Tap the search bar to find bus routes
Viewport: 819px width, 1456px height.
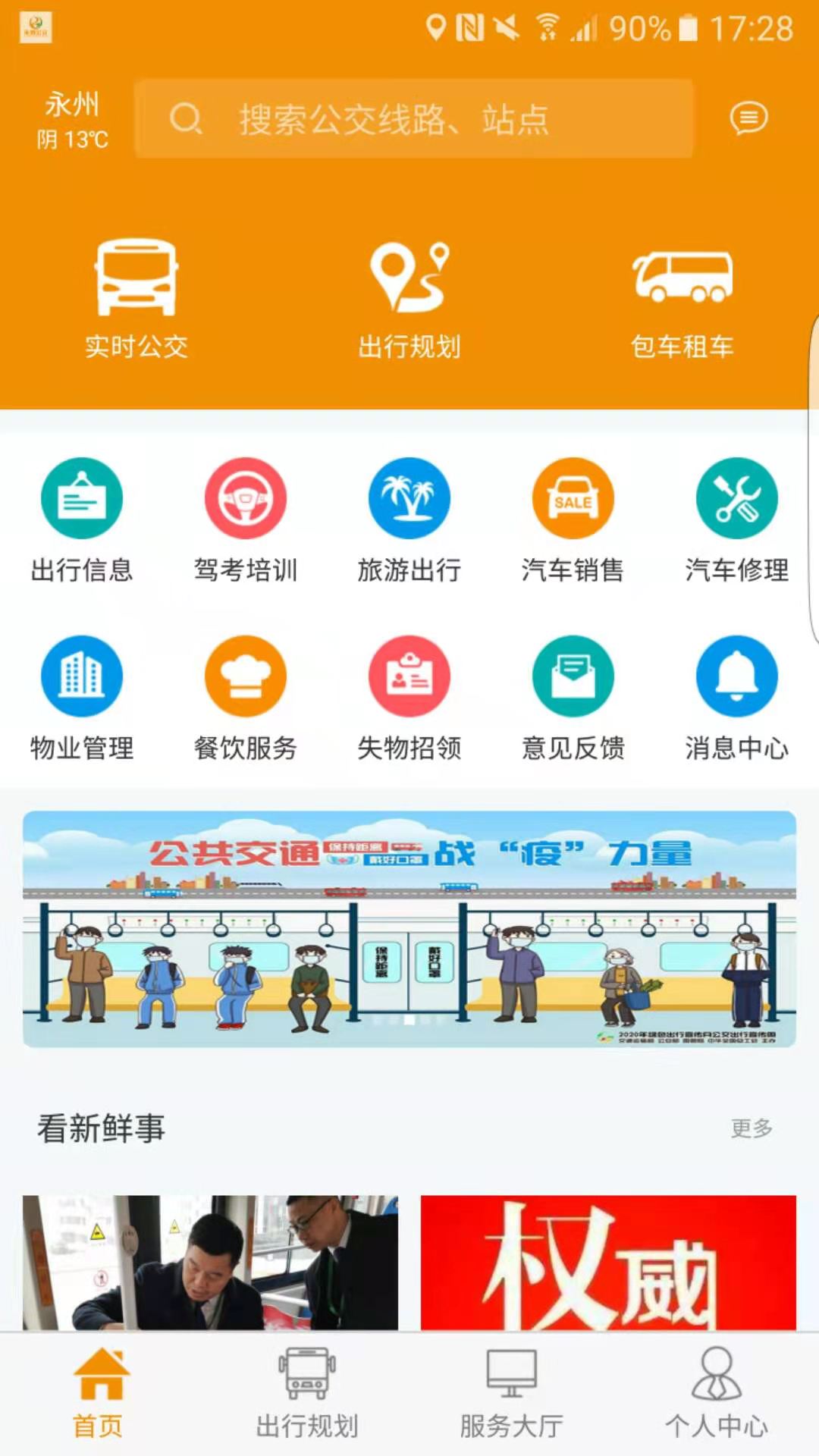pyautogui.click(x=416, y=119)
